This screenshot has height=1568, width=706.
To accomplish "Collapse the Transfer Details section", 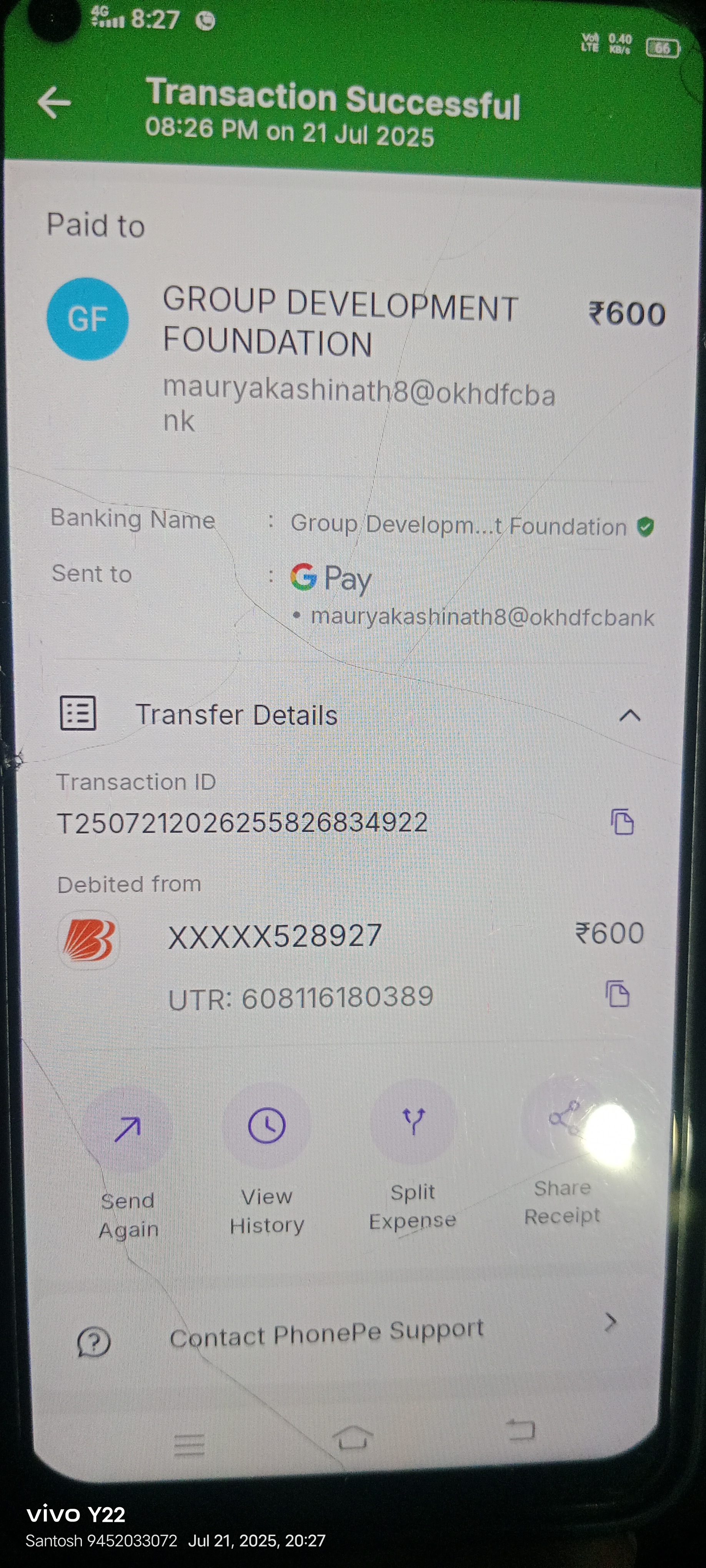I will pyautogui.click(x=629, y=715).
